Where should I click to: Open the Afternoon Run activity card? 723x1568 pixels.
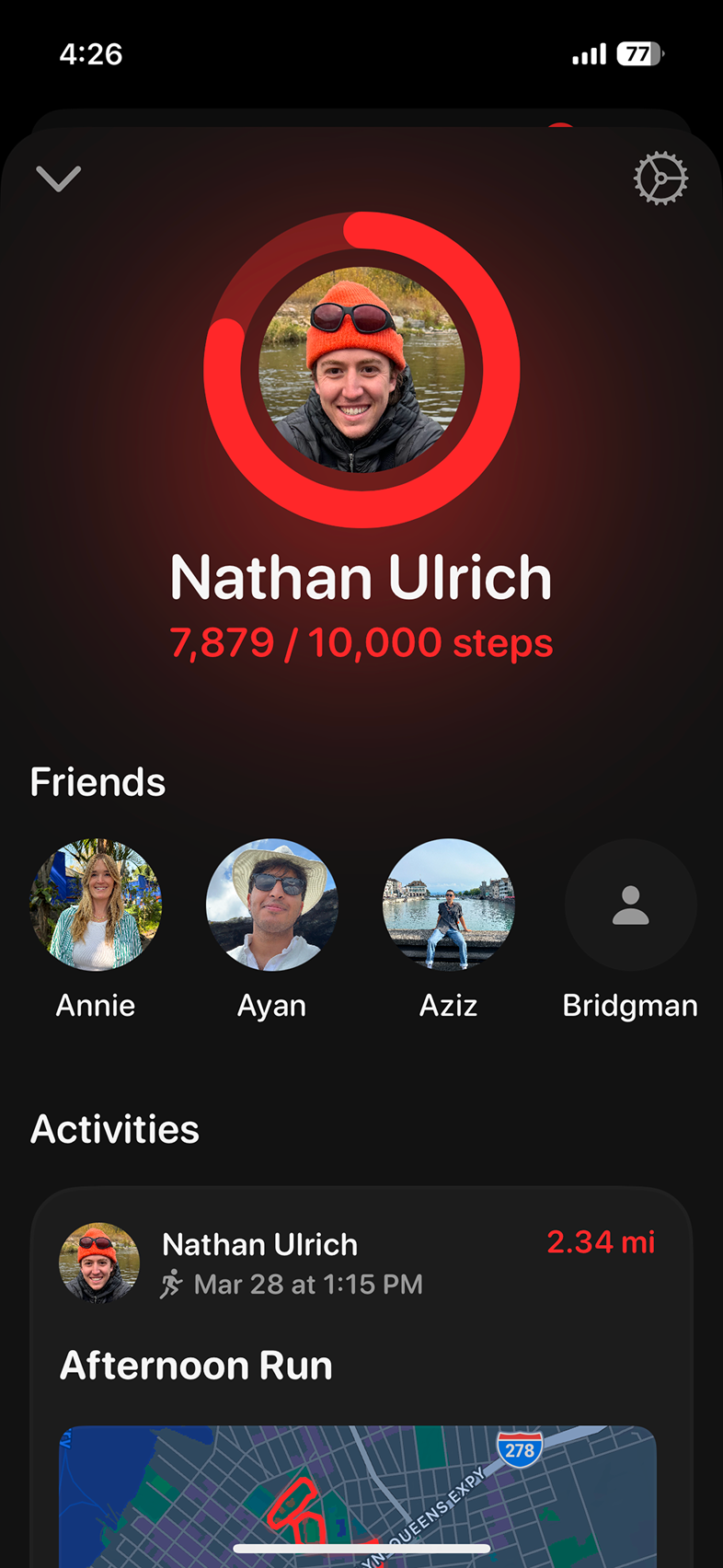coord(361,1366)
